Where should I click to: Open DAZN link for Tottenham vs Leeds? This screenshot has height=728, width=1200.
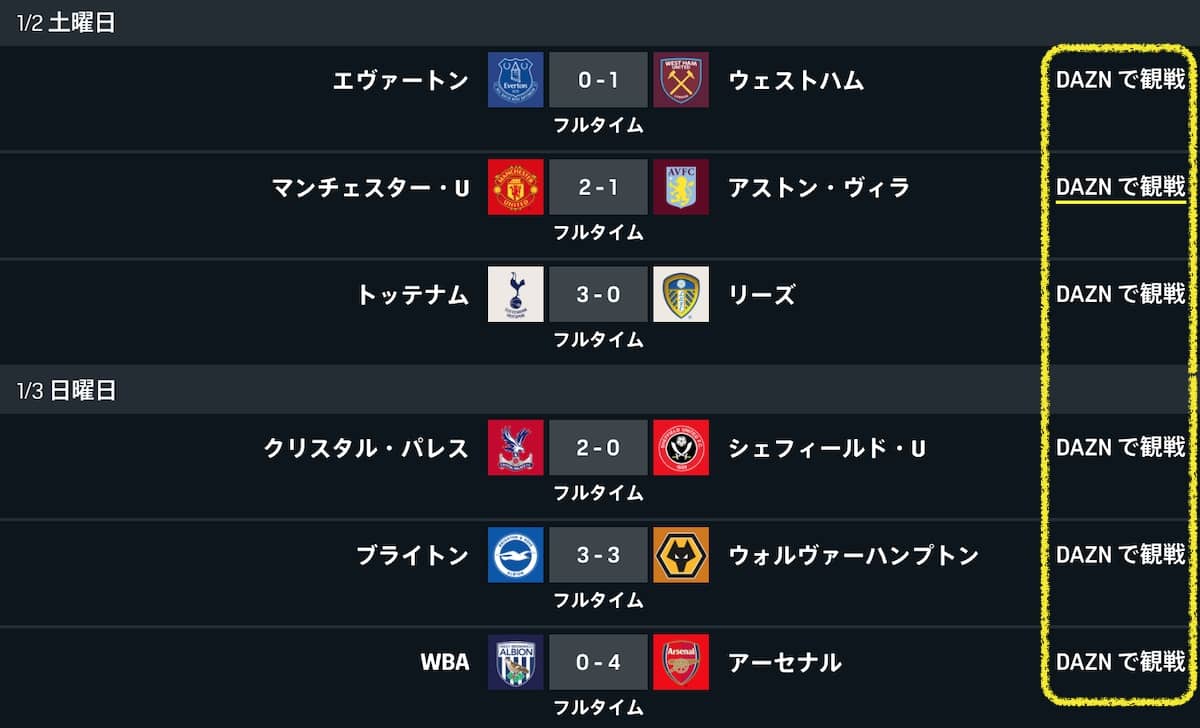(1120, 294)
